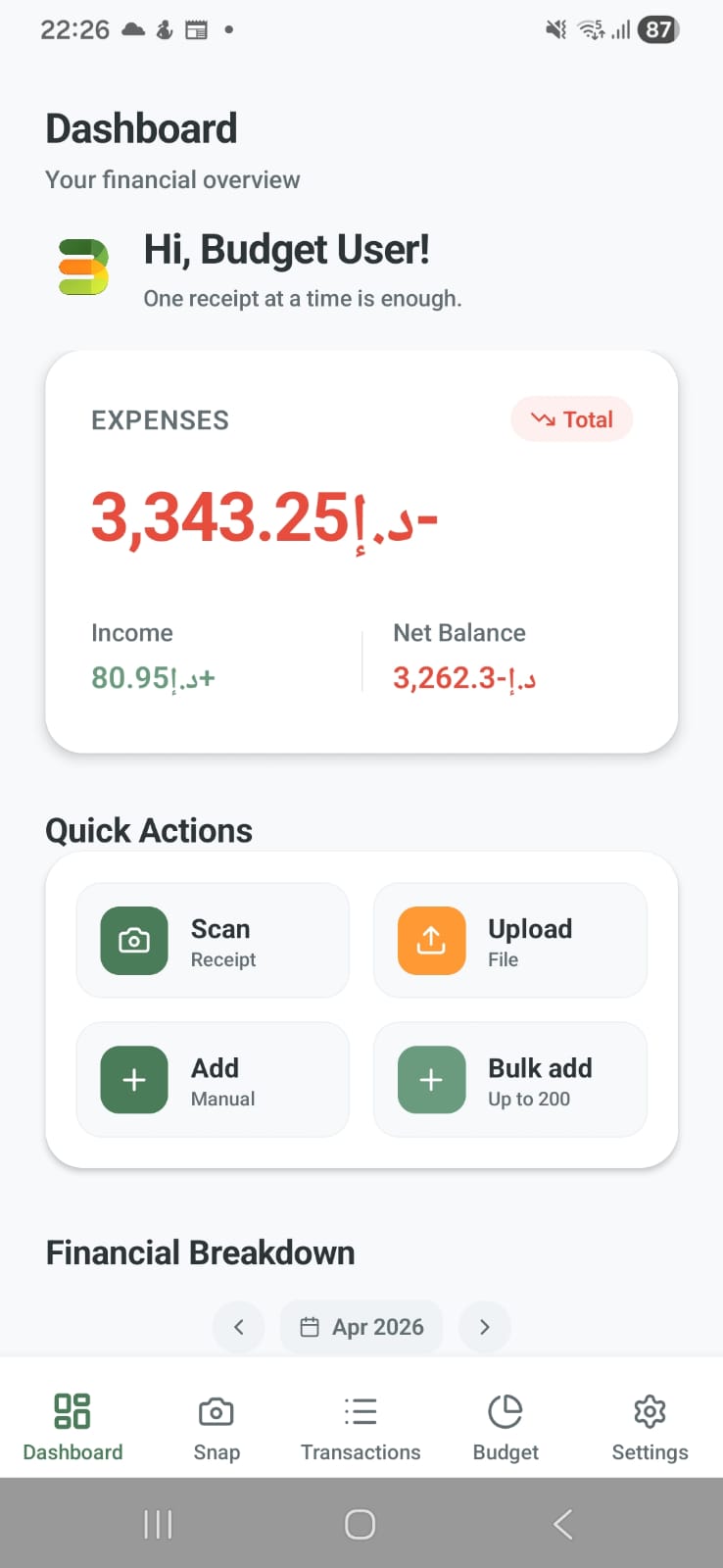This screenshot has width=723, height=1568.
Task: Tap the system back button
Action: [562, 1524]
